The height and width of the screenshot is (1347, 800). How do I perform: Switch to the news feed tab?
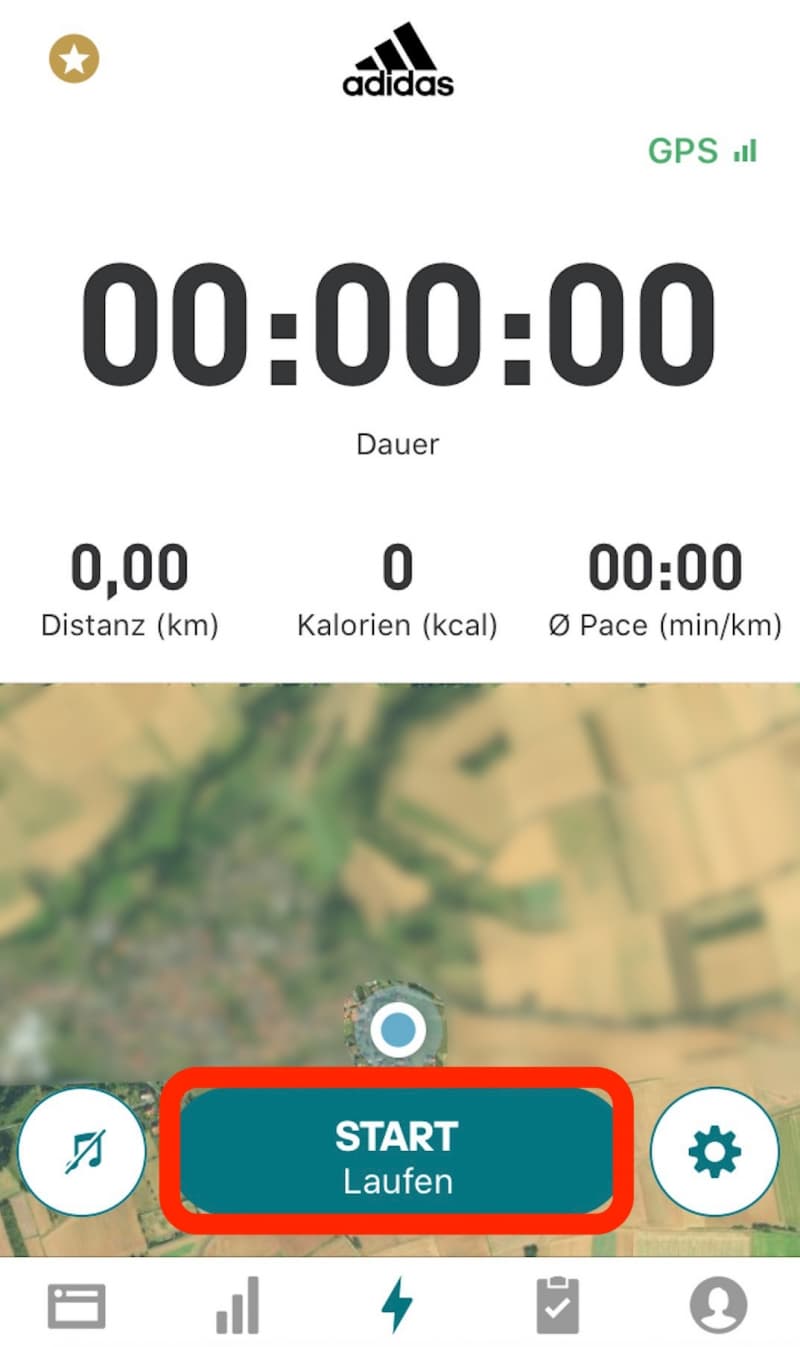pyautogui.click(x=77, y=1305)
